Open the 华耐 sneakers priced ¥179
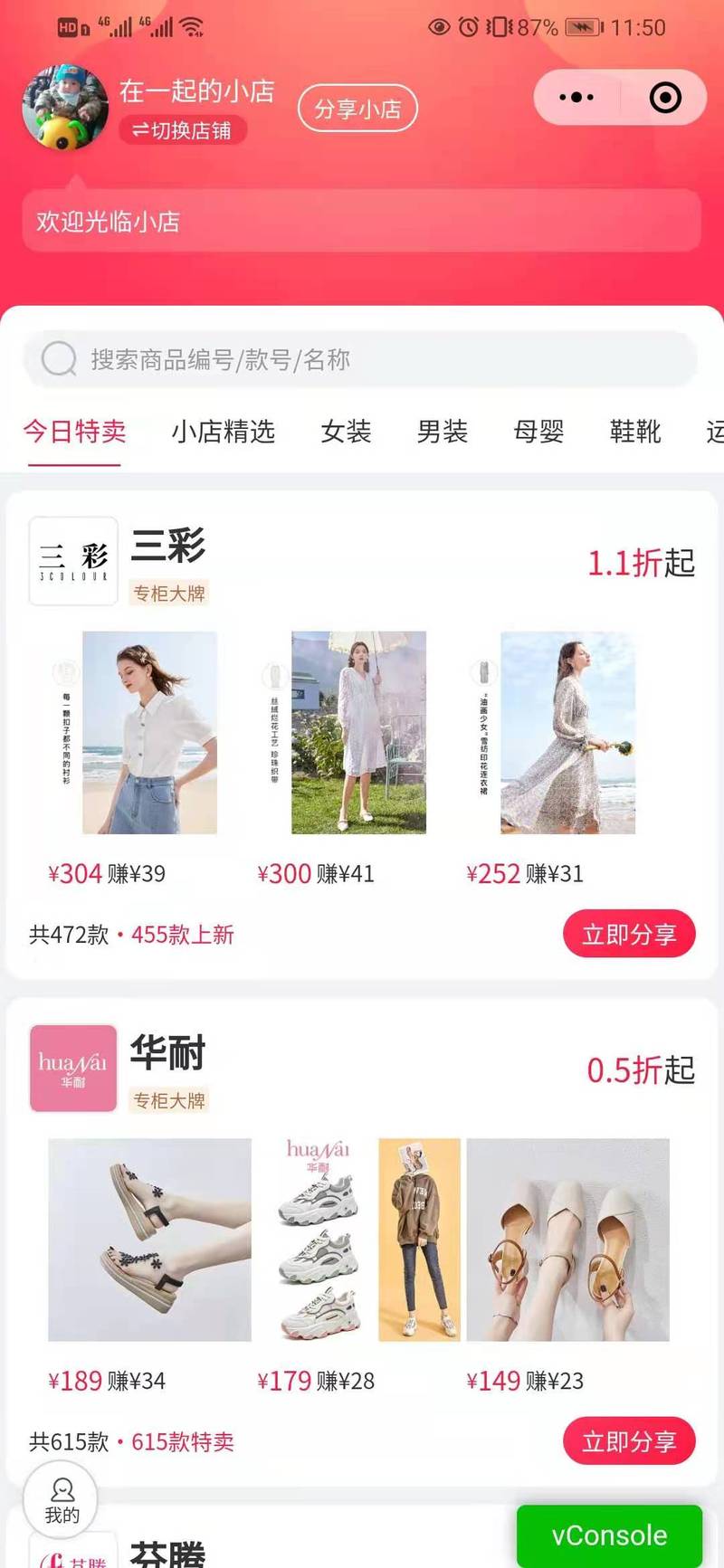 click(358, 1240)
